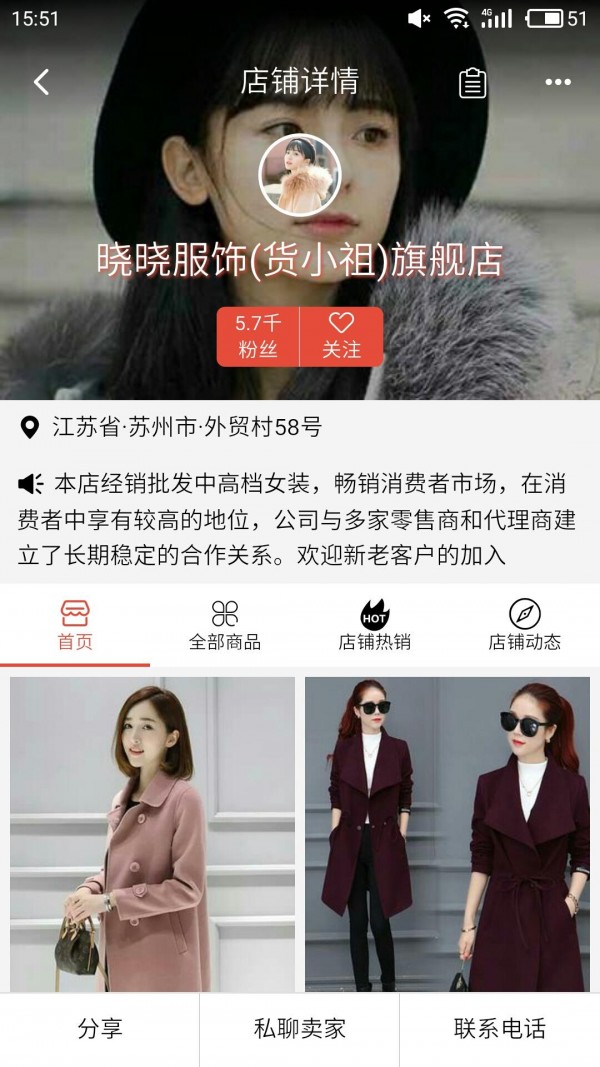
Task: Follow the store with 关注
Action: point(341,336)
